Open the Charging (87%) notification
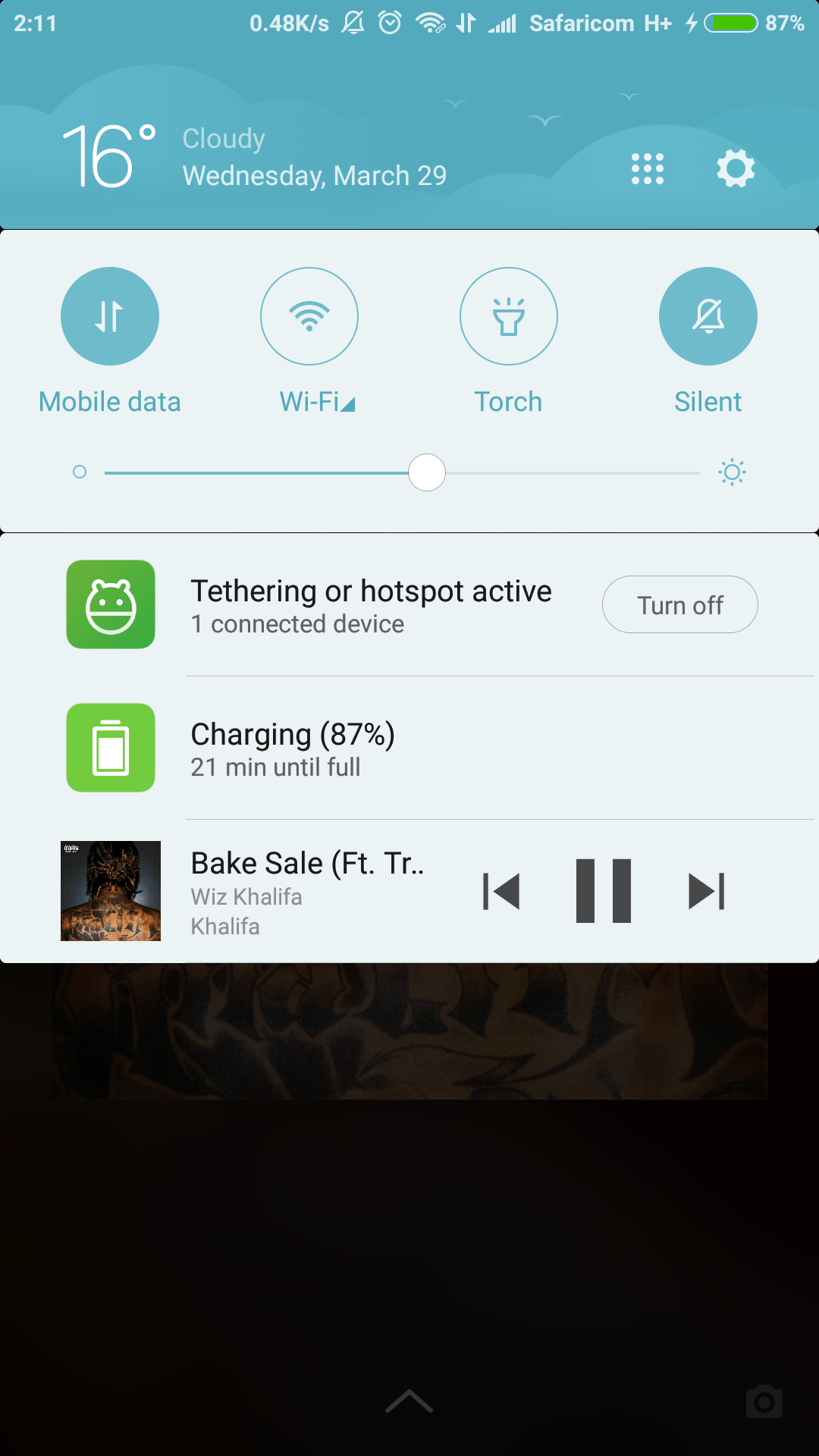The image size is (819, 1456). (x=409, y=748)
